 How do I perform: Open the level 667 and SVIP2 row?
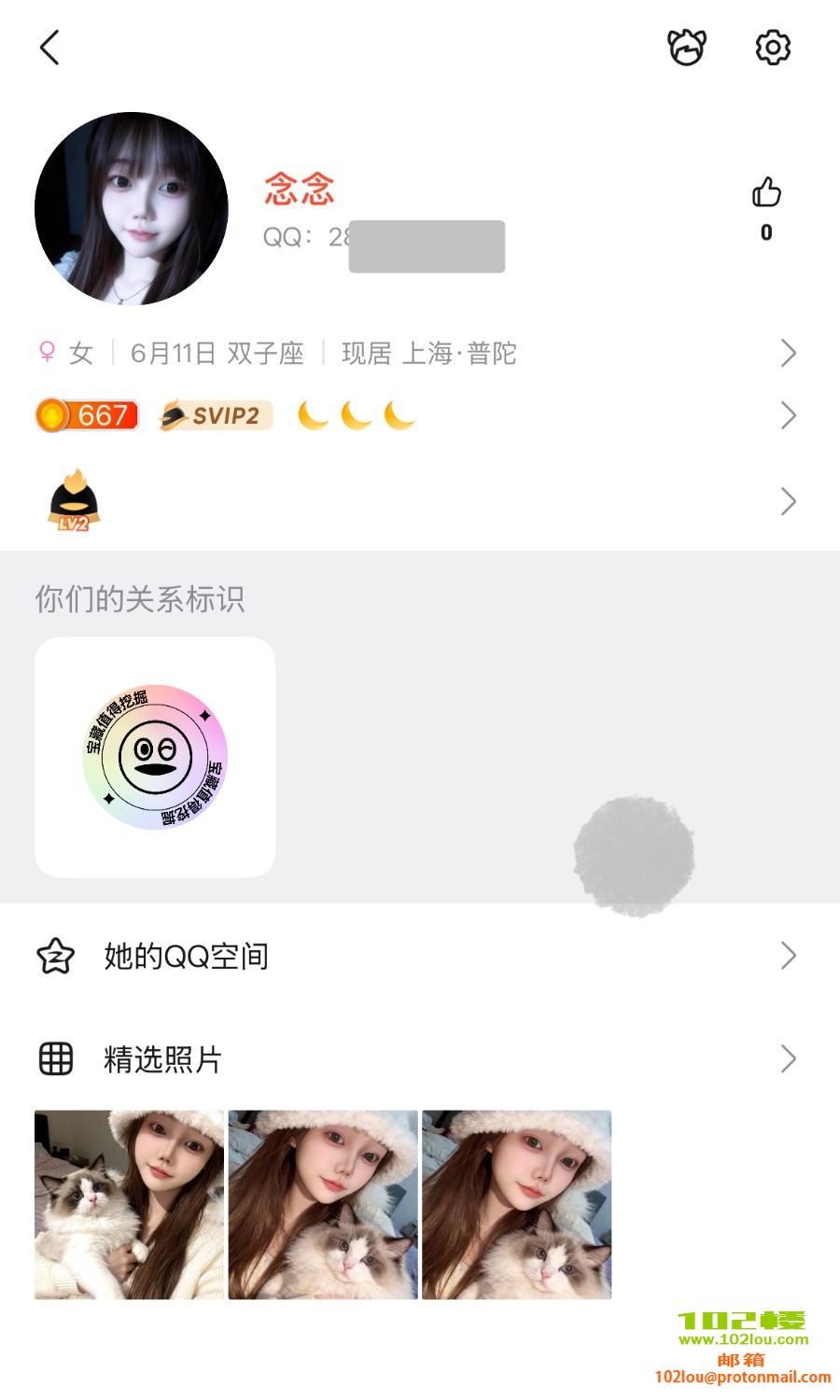418,415
